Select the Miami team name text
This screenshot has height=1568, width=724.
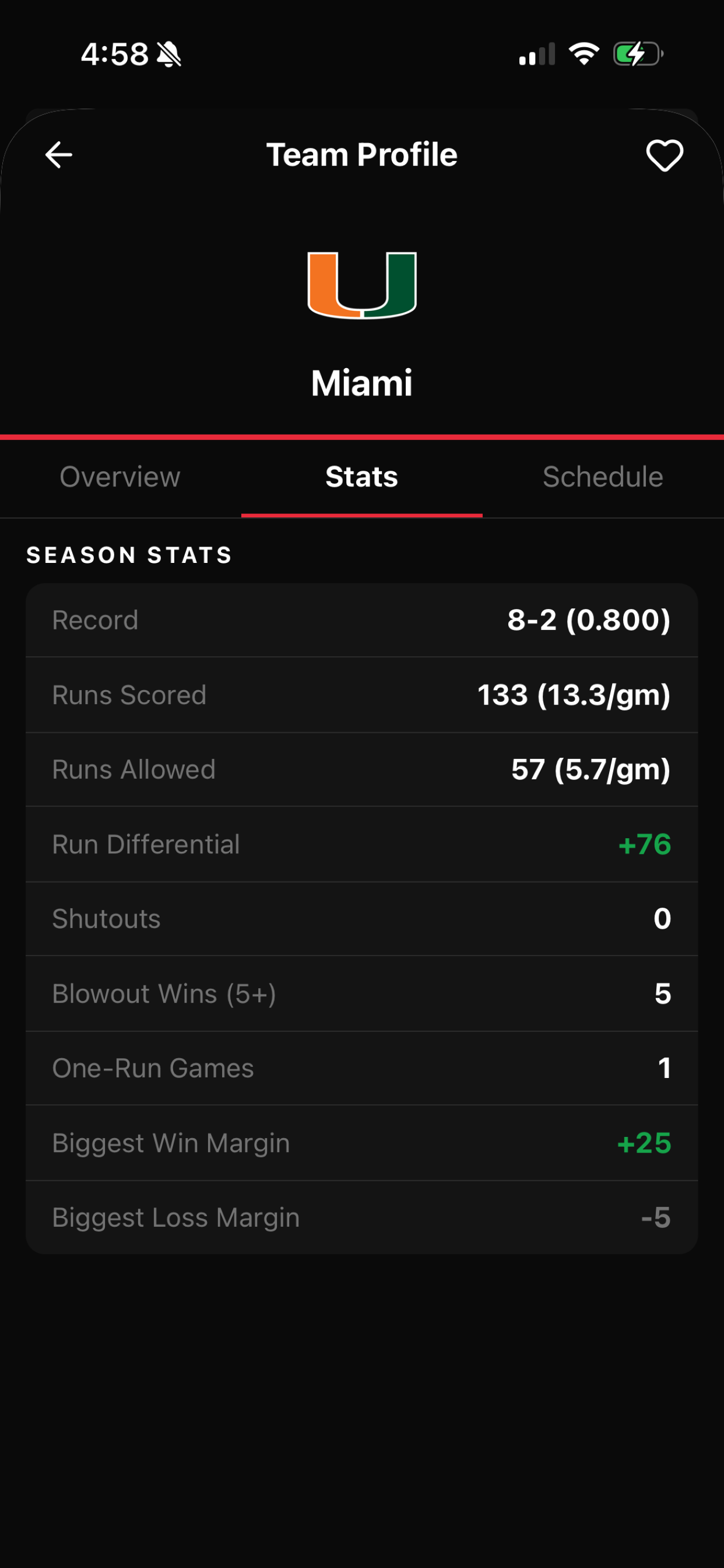(362, 381)
